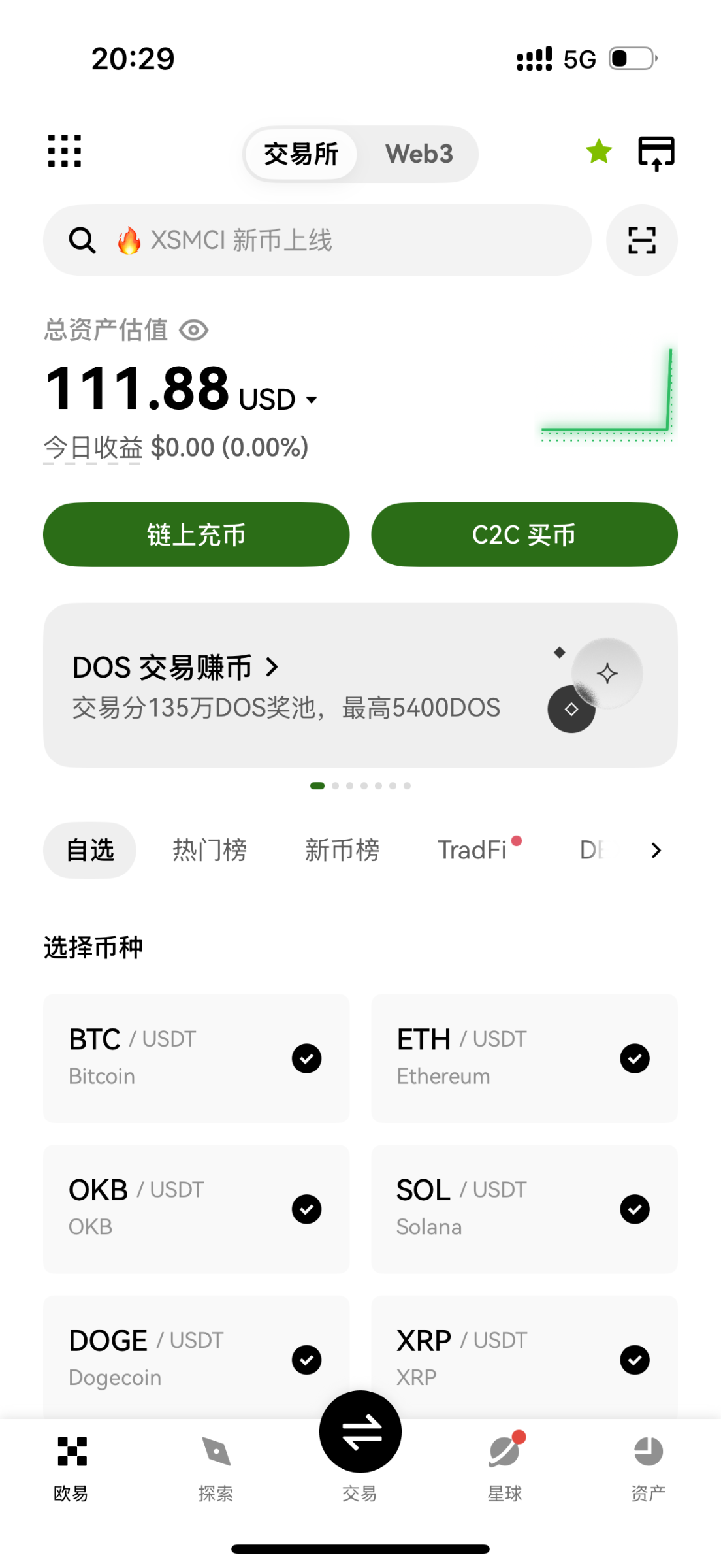This screenshot has height=1568, width=721.
Task: Open the grid menu icon
Action: tap(65, 152)
